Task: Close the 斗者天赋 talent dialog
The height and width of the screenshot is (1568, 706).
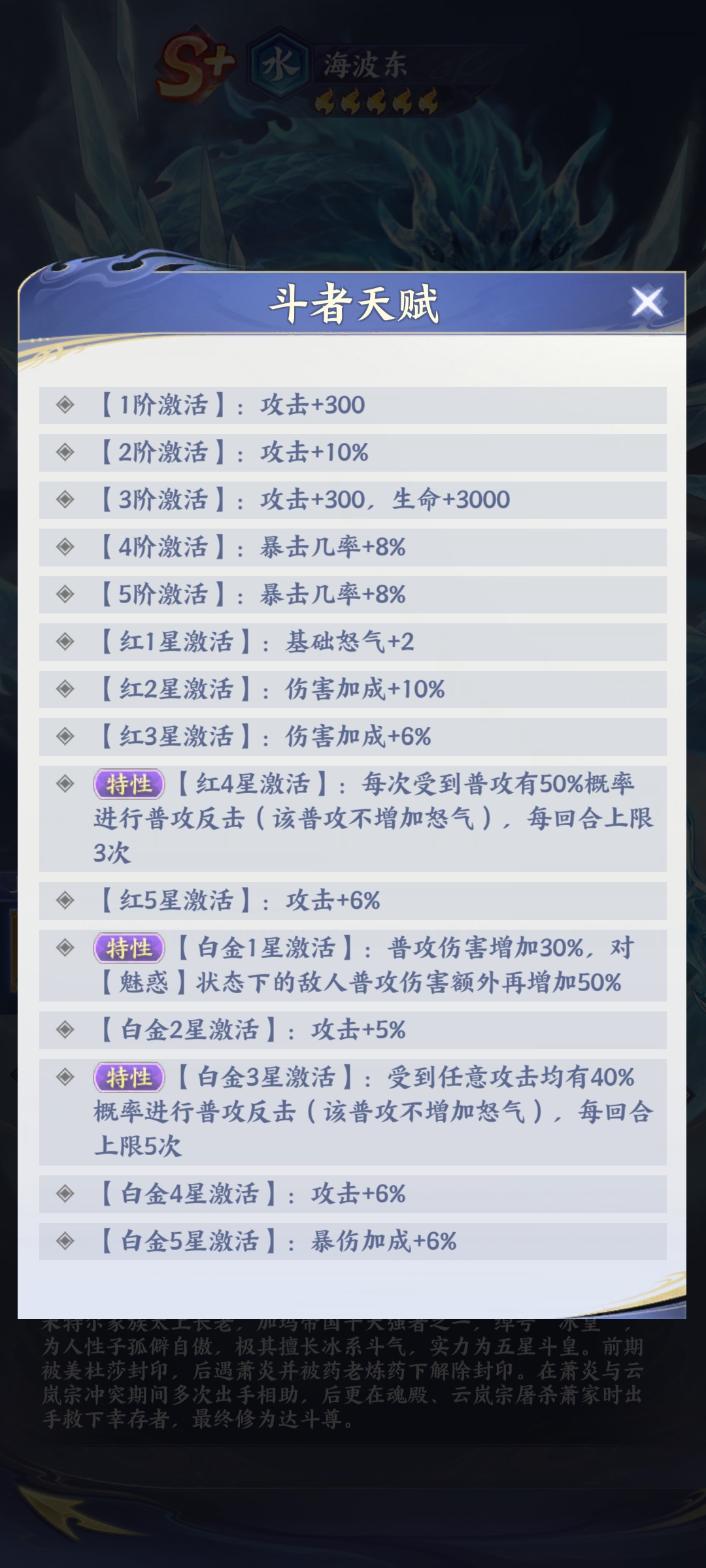Action: coord(647,302)
